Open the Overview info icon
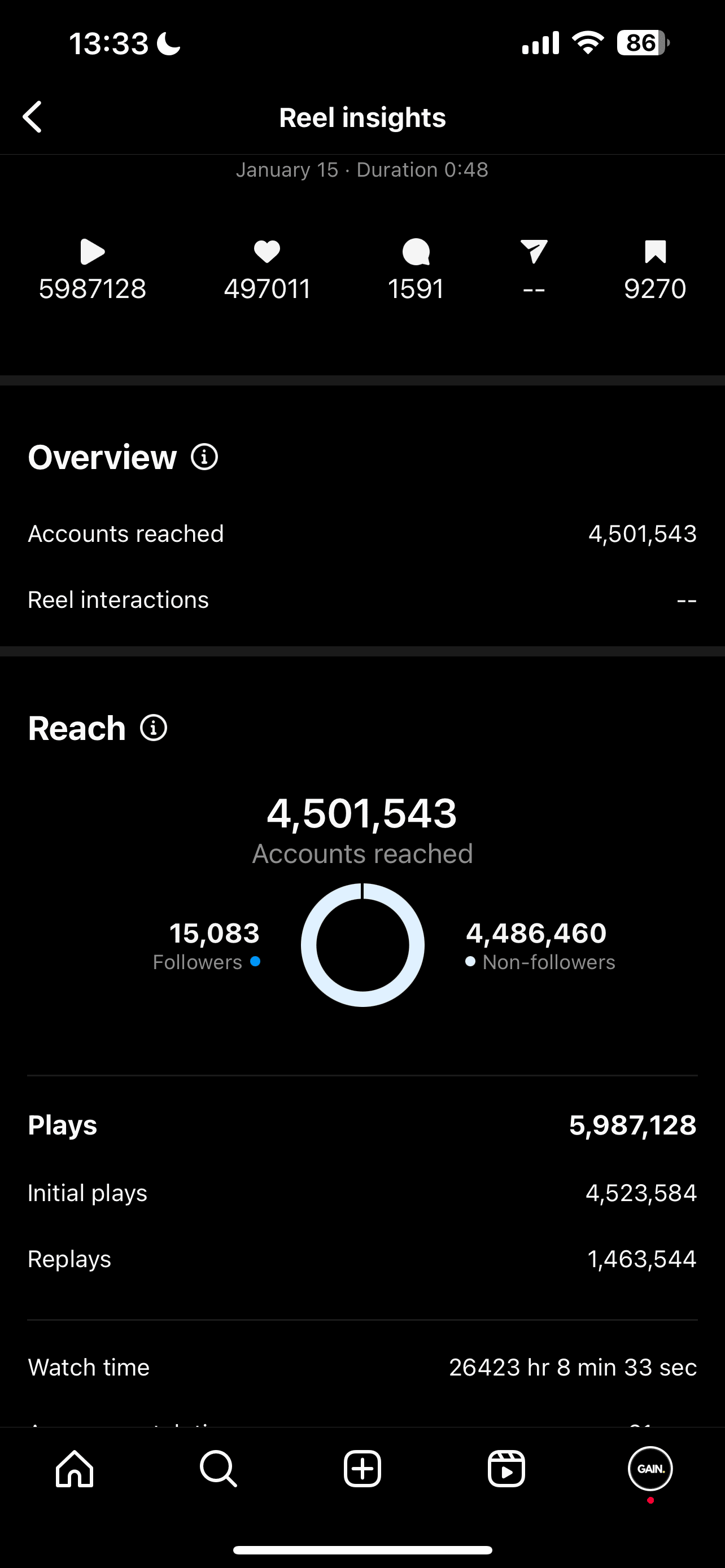The image size is (725, 1568). coord(204,457)
